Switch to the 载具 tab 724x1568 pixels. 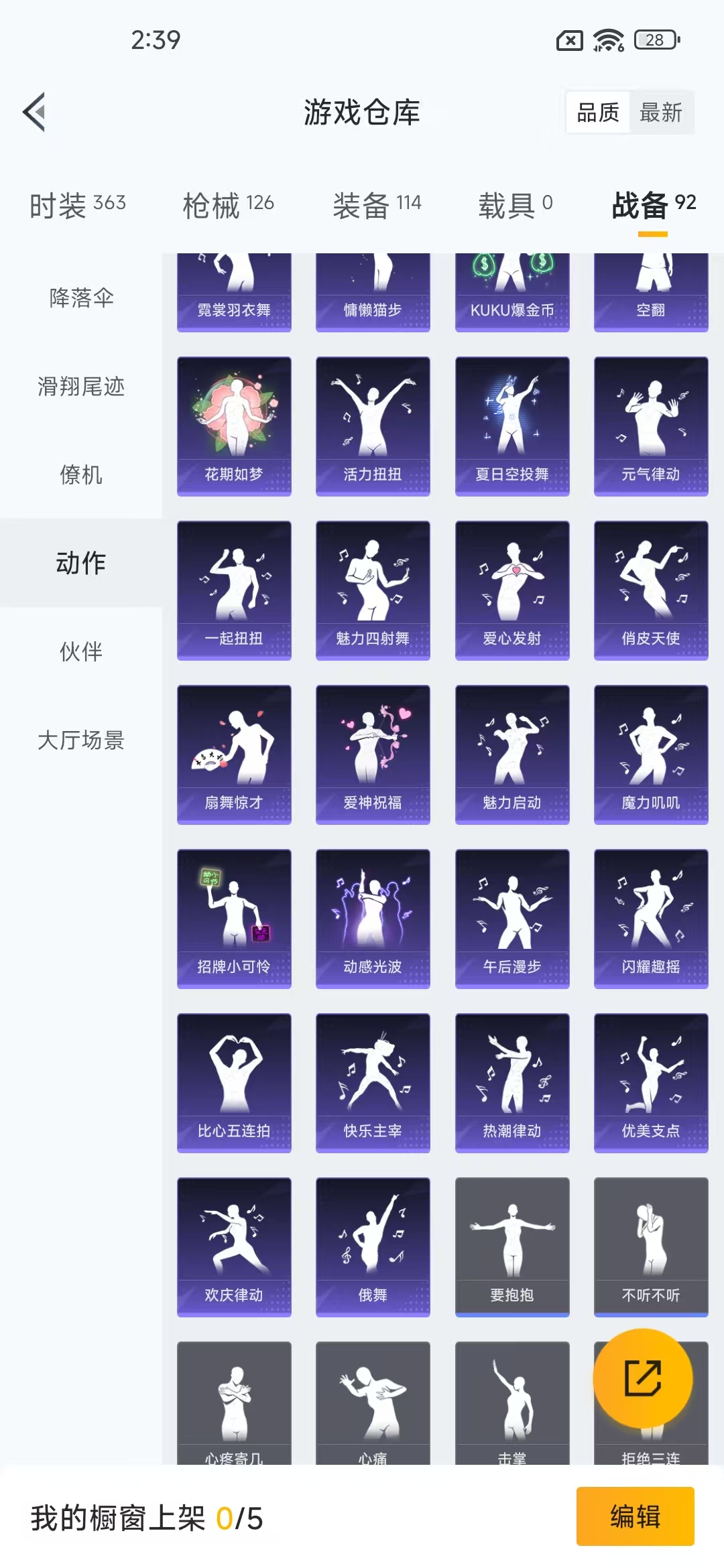pyautogui.click(x=515, y=204)
